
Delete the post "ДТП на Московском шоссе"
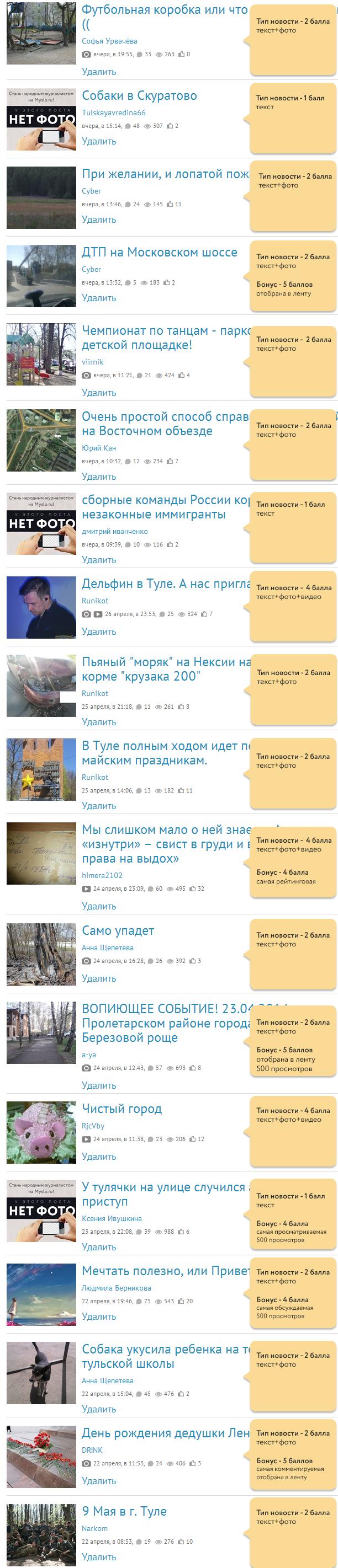point(99,298)
